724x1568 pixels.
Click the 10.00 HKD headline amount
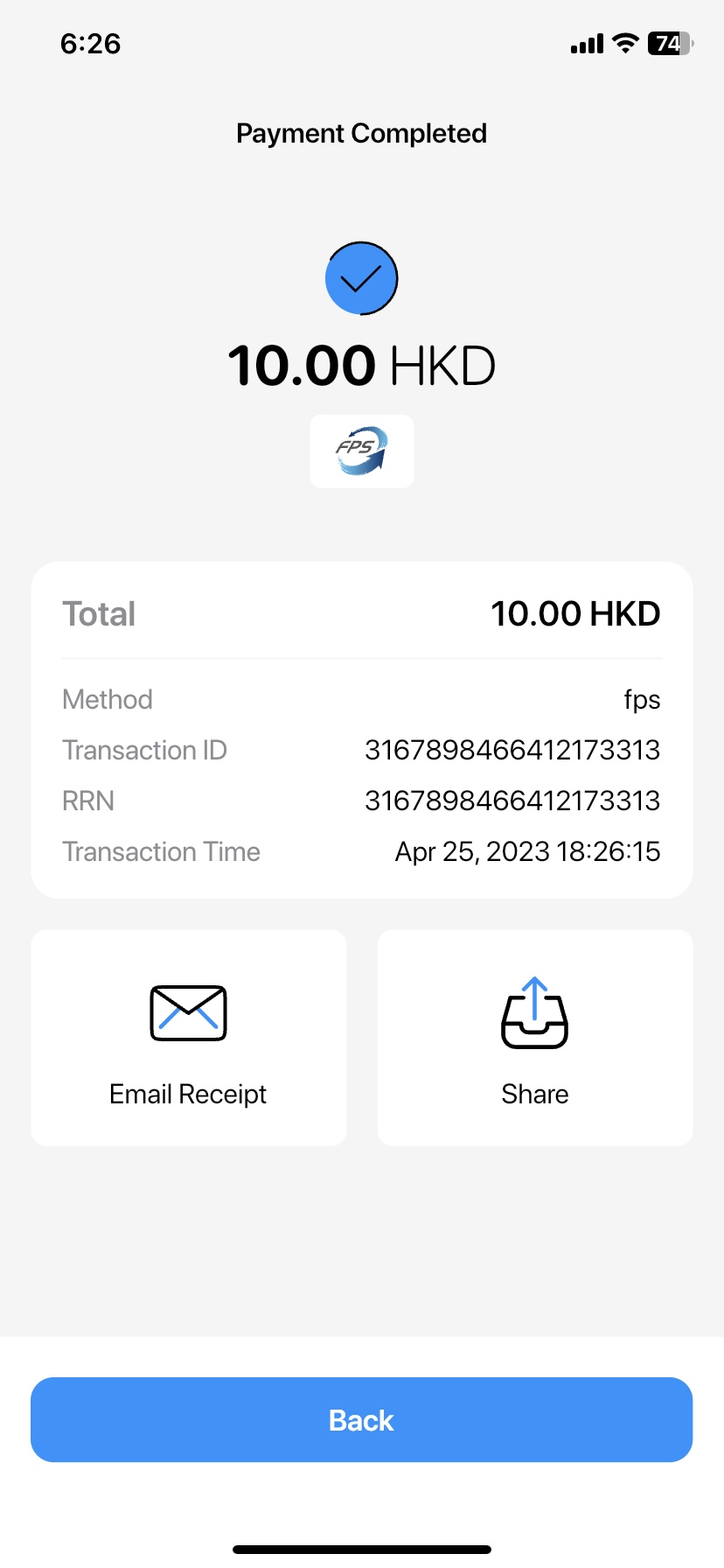pyautogui.click(x=361, y=363)
